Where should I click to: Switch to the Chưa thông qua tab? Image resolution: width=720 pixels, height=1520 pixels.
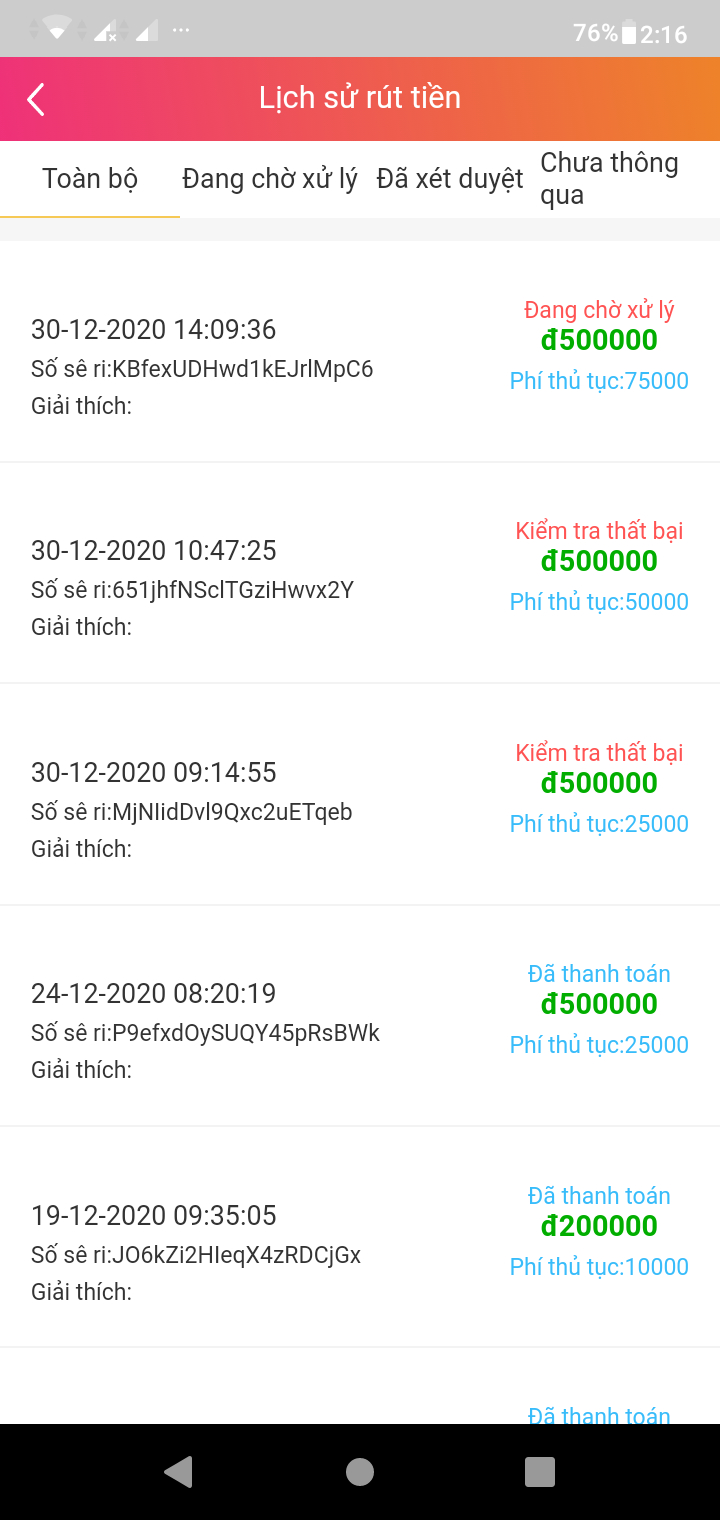609,179
